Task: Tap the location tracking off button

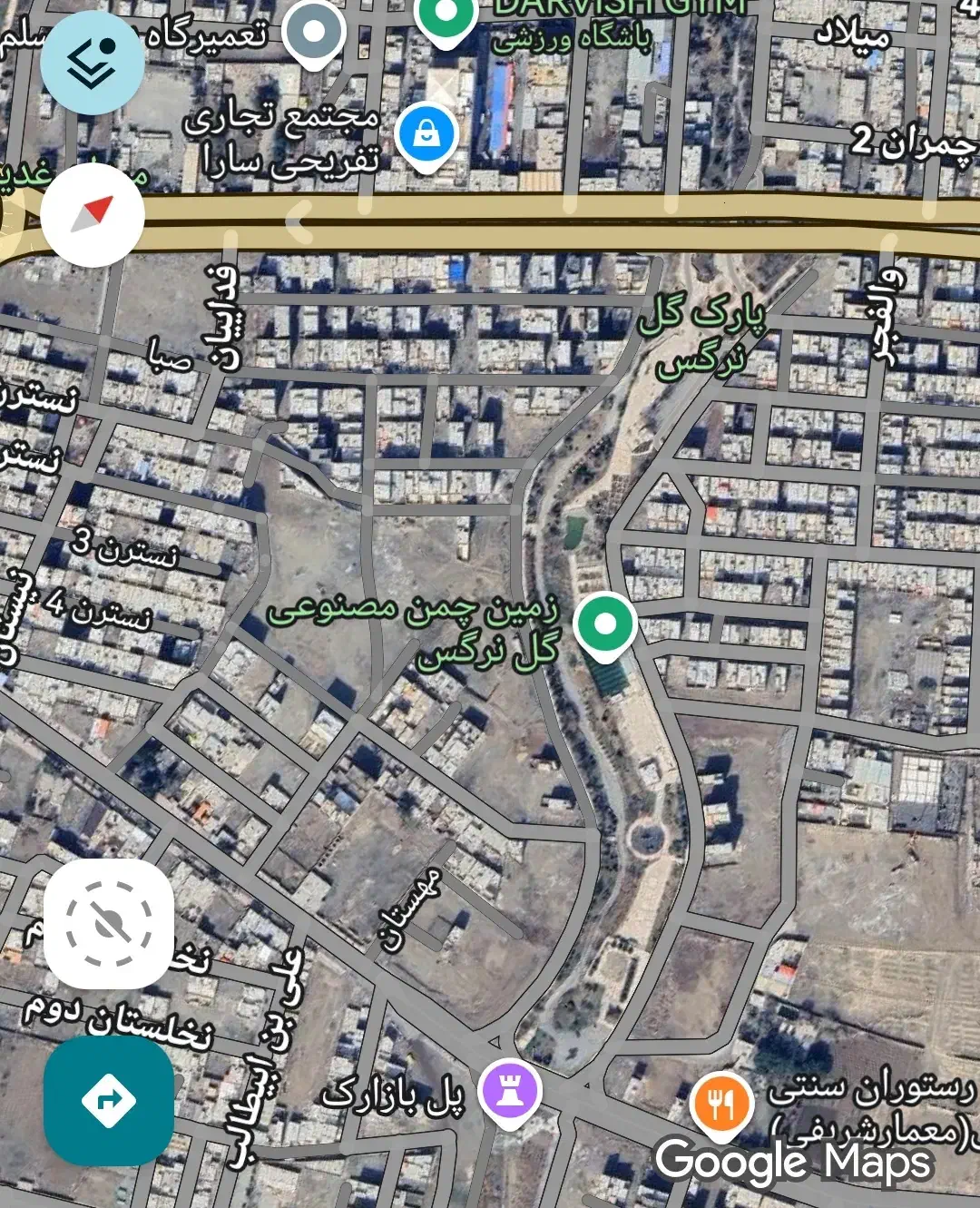Action: click(x=109, y=924)
